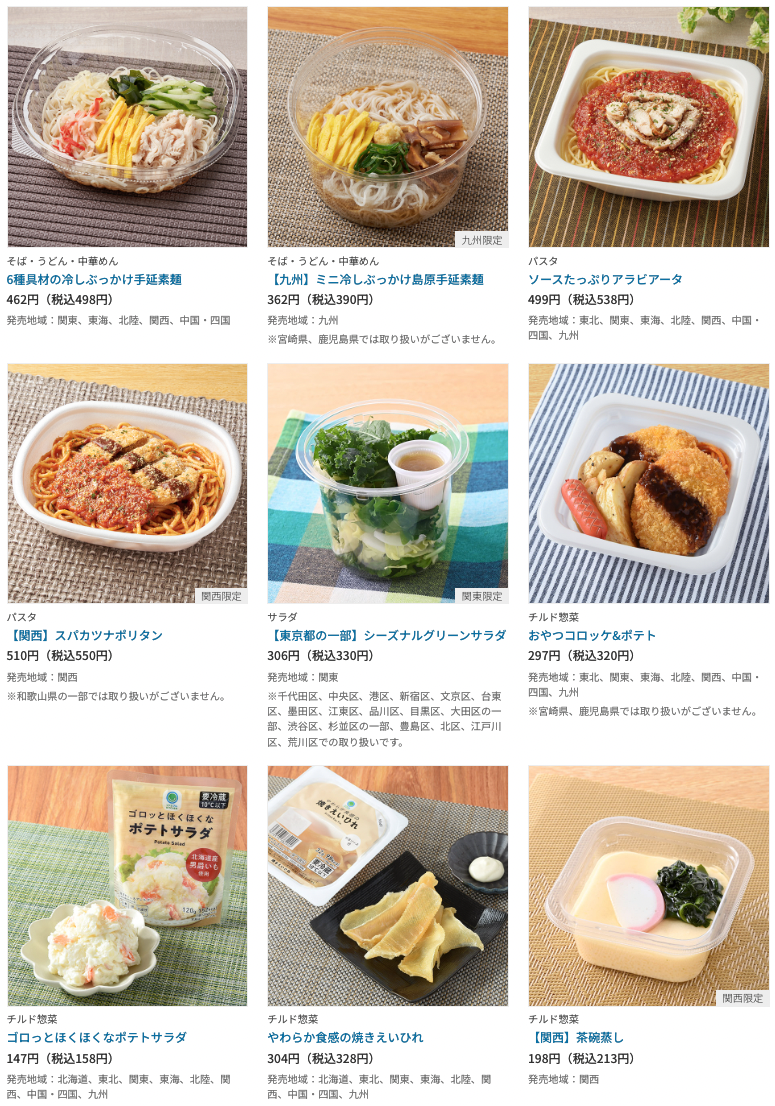Screen dimensions: 775x1106
Task: Tap the 【九州】ミニ冷しぶっかけ島原手延素麺 product photo
Action: [x=387, y=127]
